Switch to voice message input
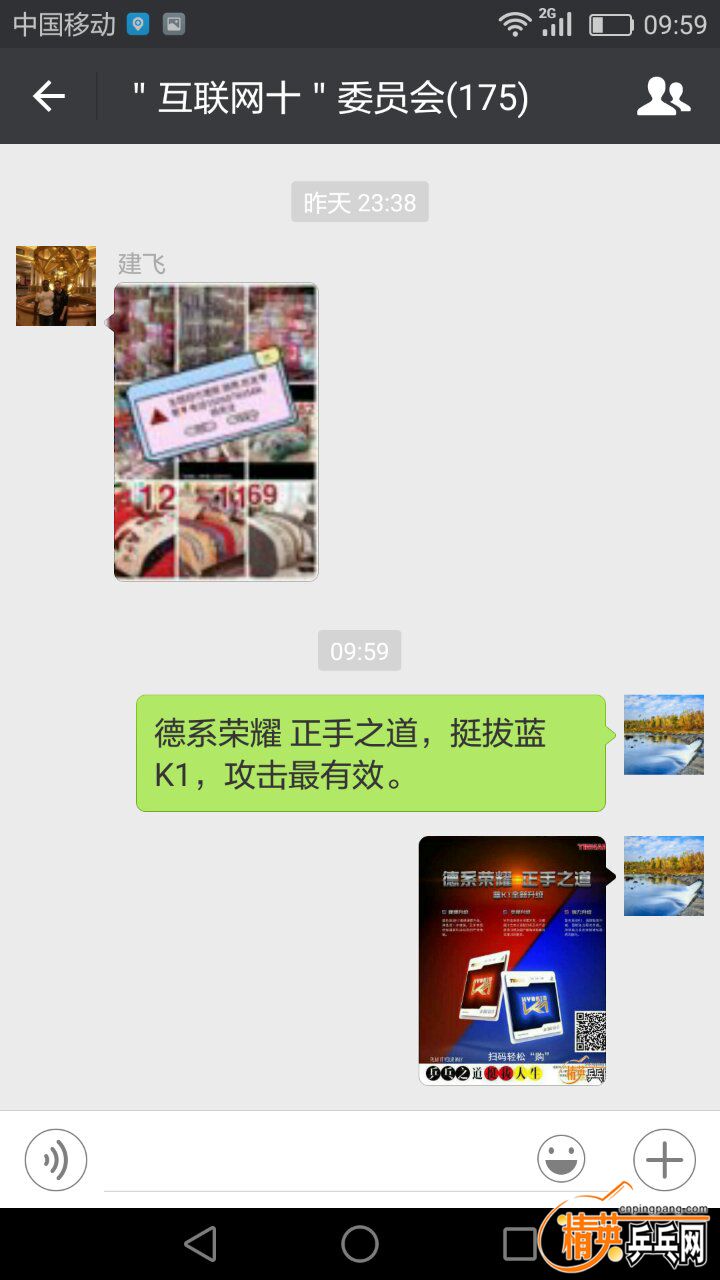The height and width of the screenshot is (1280, 720). click(56, 1160)
